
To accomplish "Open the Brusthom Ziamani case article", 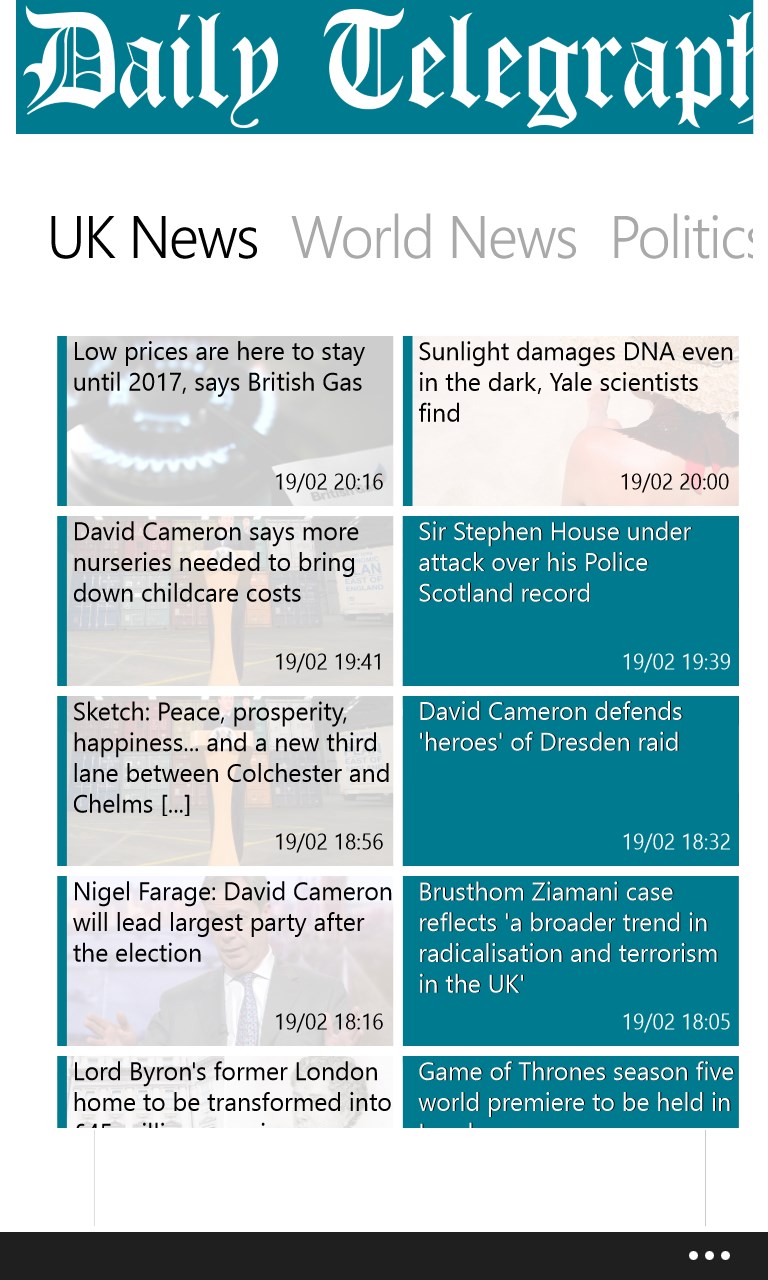I will [x=571, y=961].
